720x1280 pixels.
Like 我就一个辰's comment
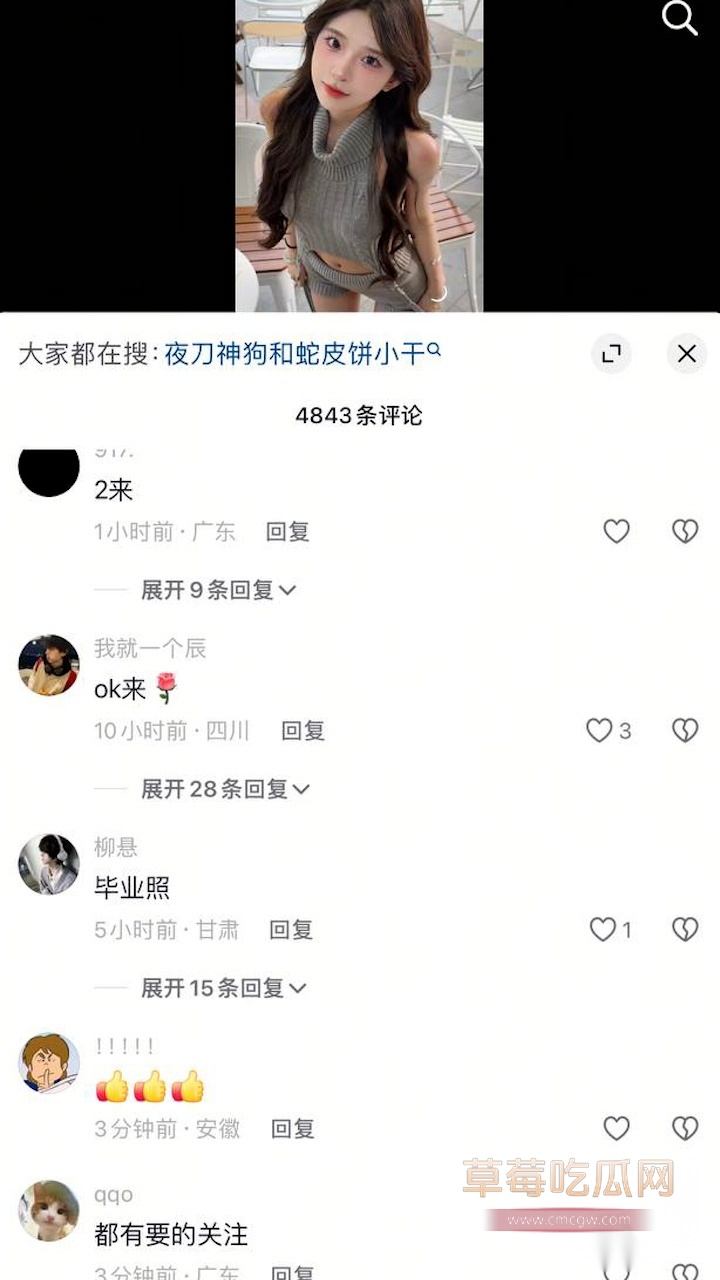(600, 731)
